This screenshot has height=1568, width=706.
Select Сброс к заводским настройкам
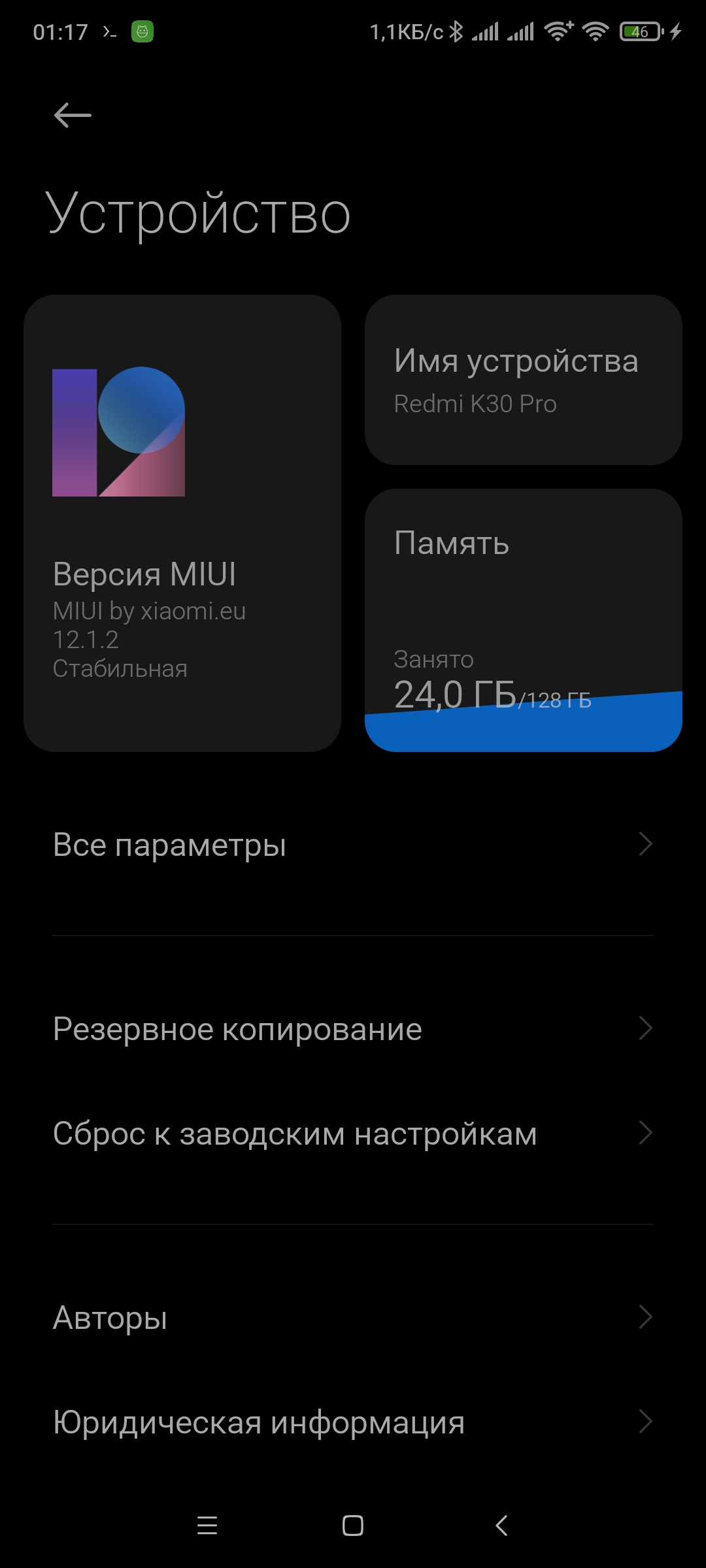tap(353, 1134)
